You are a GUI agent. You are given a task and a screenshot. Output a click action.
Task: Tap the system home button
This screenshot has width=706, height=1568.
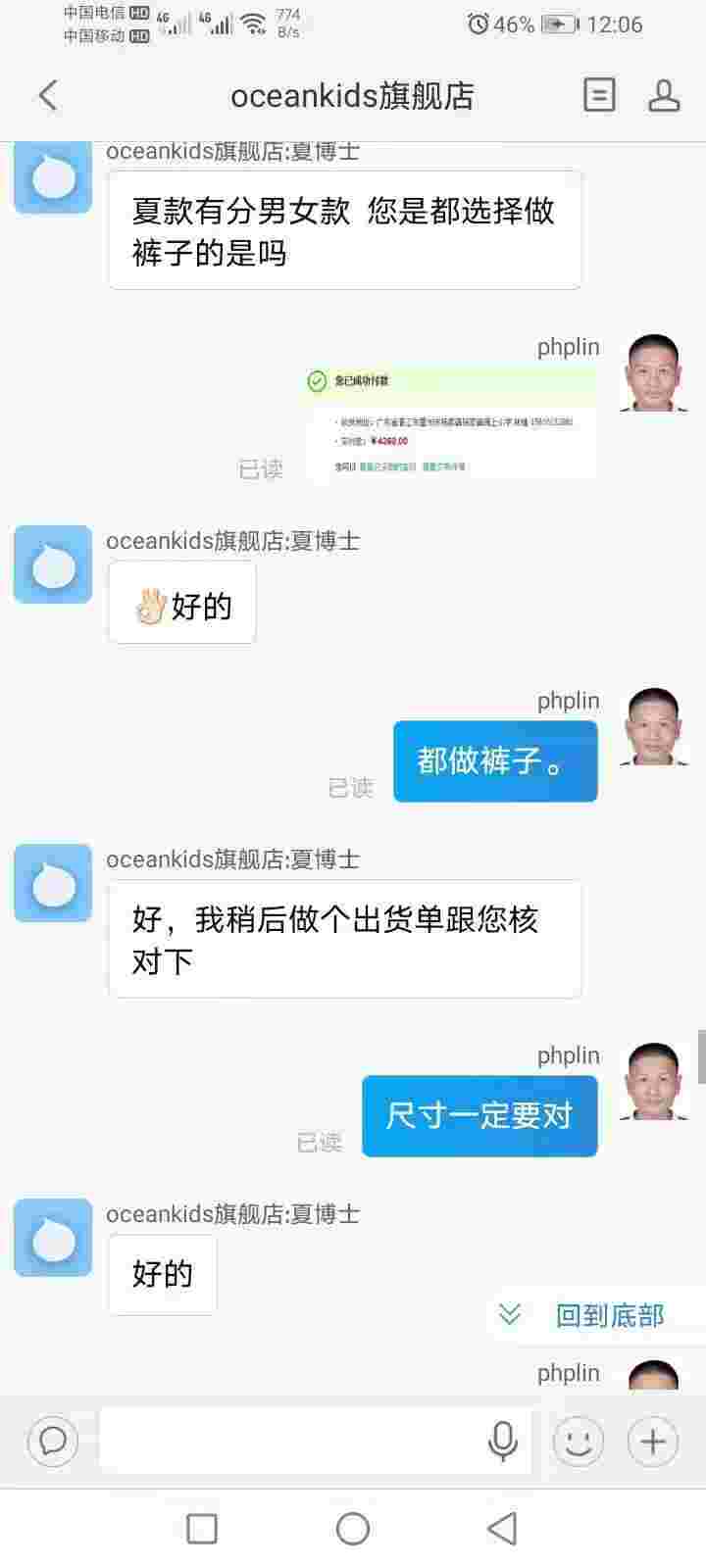[353, 1528]
